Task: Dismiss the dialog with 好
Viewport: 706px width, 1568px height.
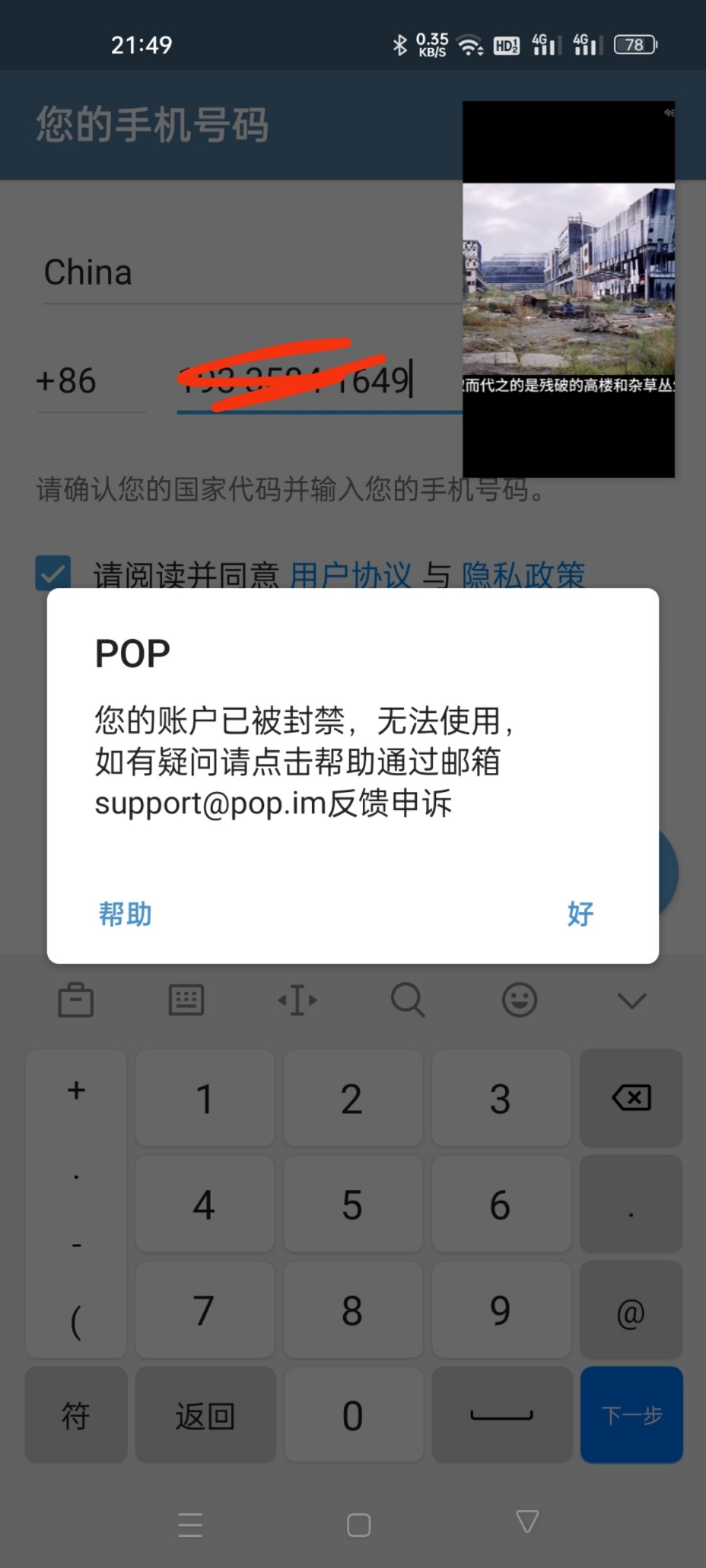Action: 580,913
